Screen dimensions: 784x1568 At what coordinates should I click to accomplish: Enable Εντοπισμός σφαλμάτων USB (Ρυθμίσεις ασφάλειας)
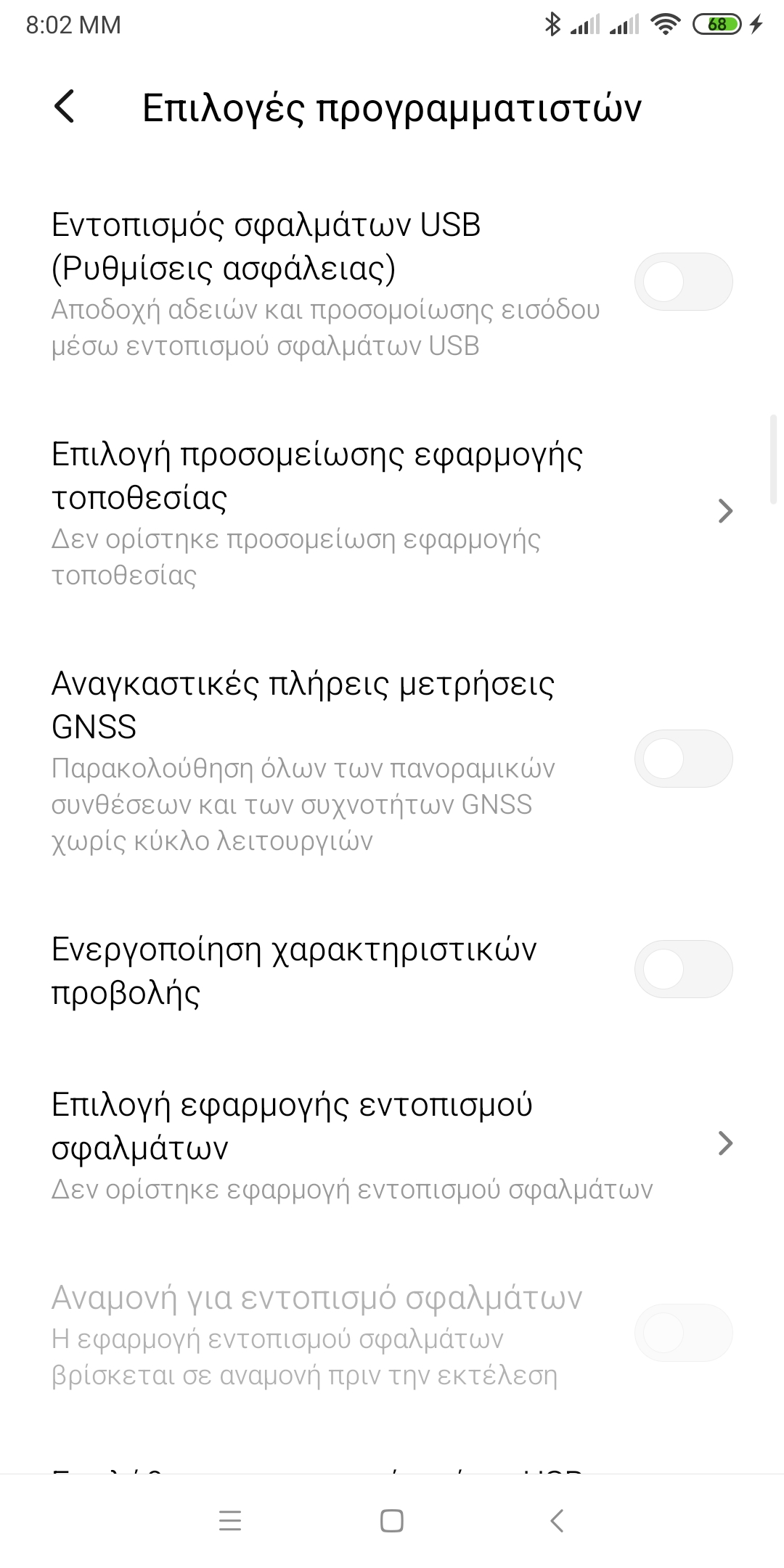[683, 282]
